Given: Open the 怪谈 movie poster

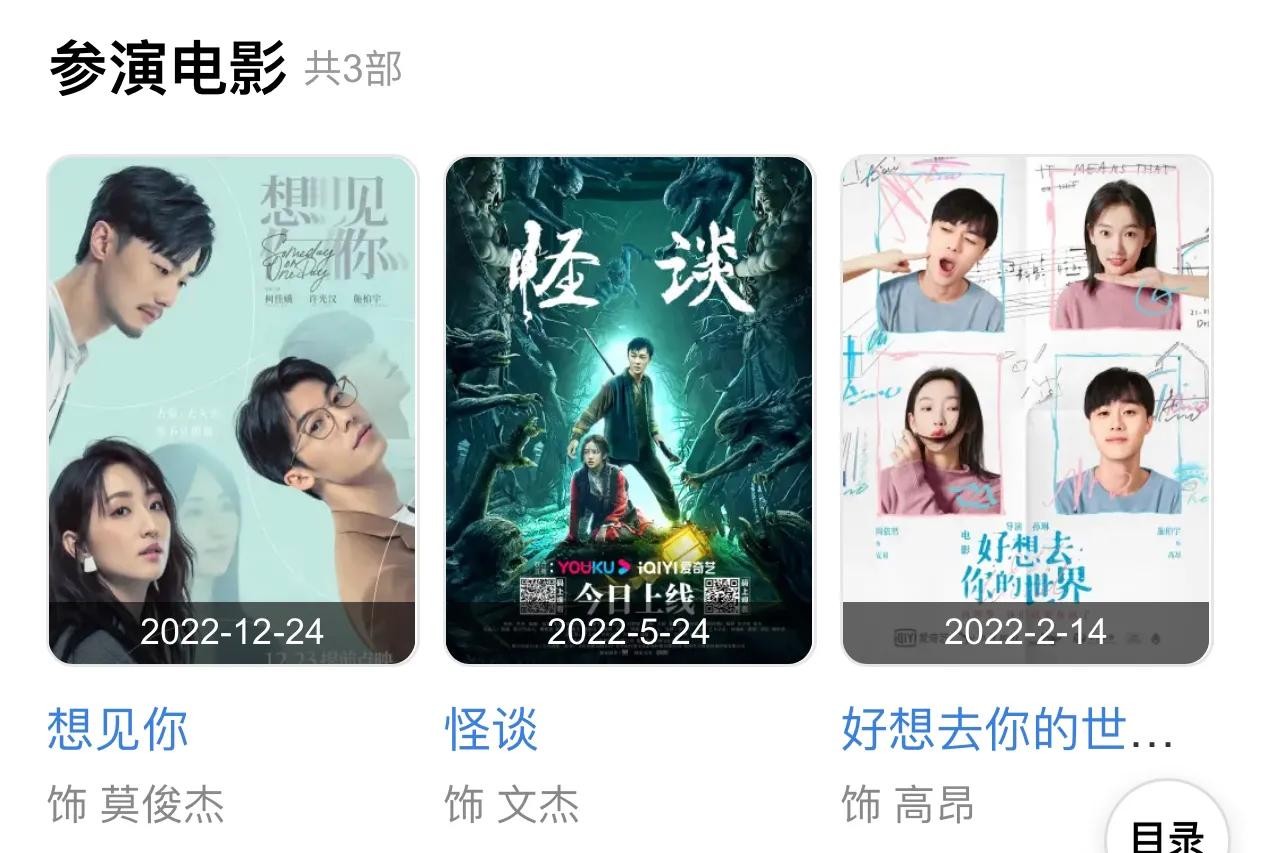Looking at the screenshot, I should pos(629,410).
